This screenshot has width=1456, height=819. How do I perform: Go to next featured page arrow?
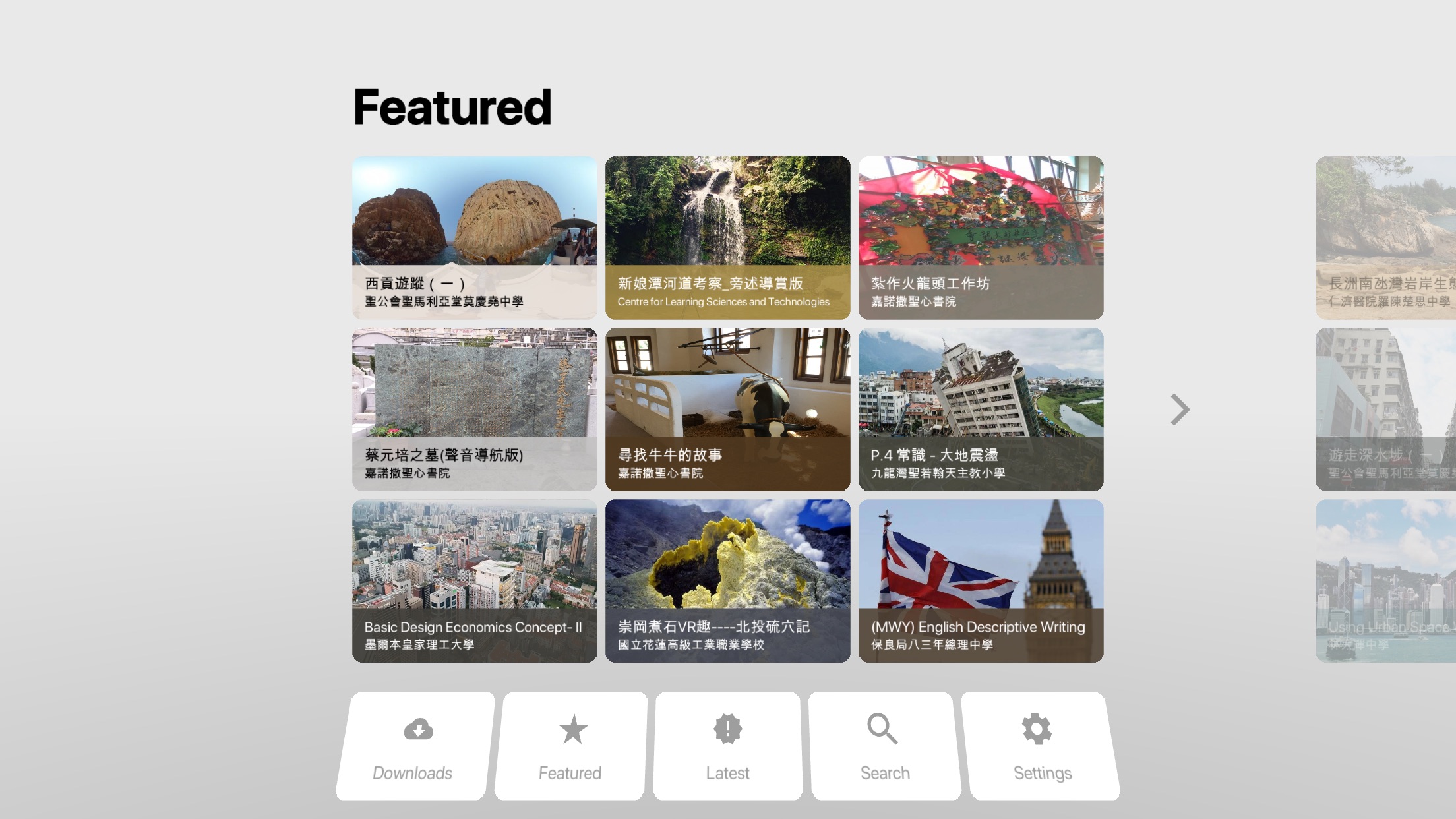point(1180,409)
